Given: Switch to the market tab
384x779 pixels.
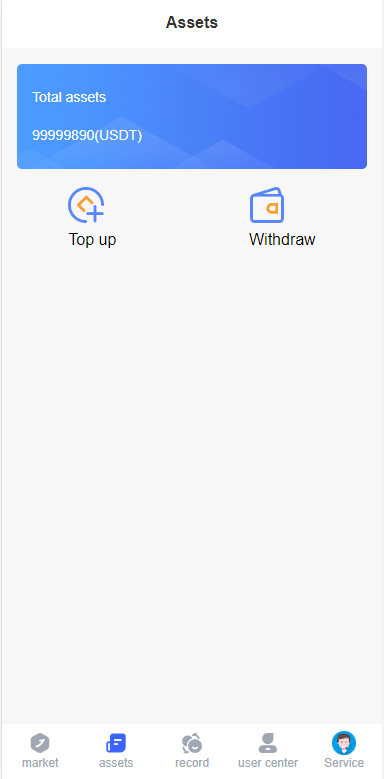Looking at the screenshot, I should [40, 751].
